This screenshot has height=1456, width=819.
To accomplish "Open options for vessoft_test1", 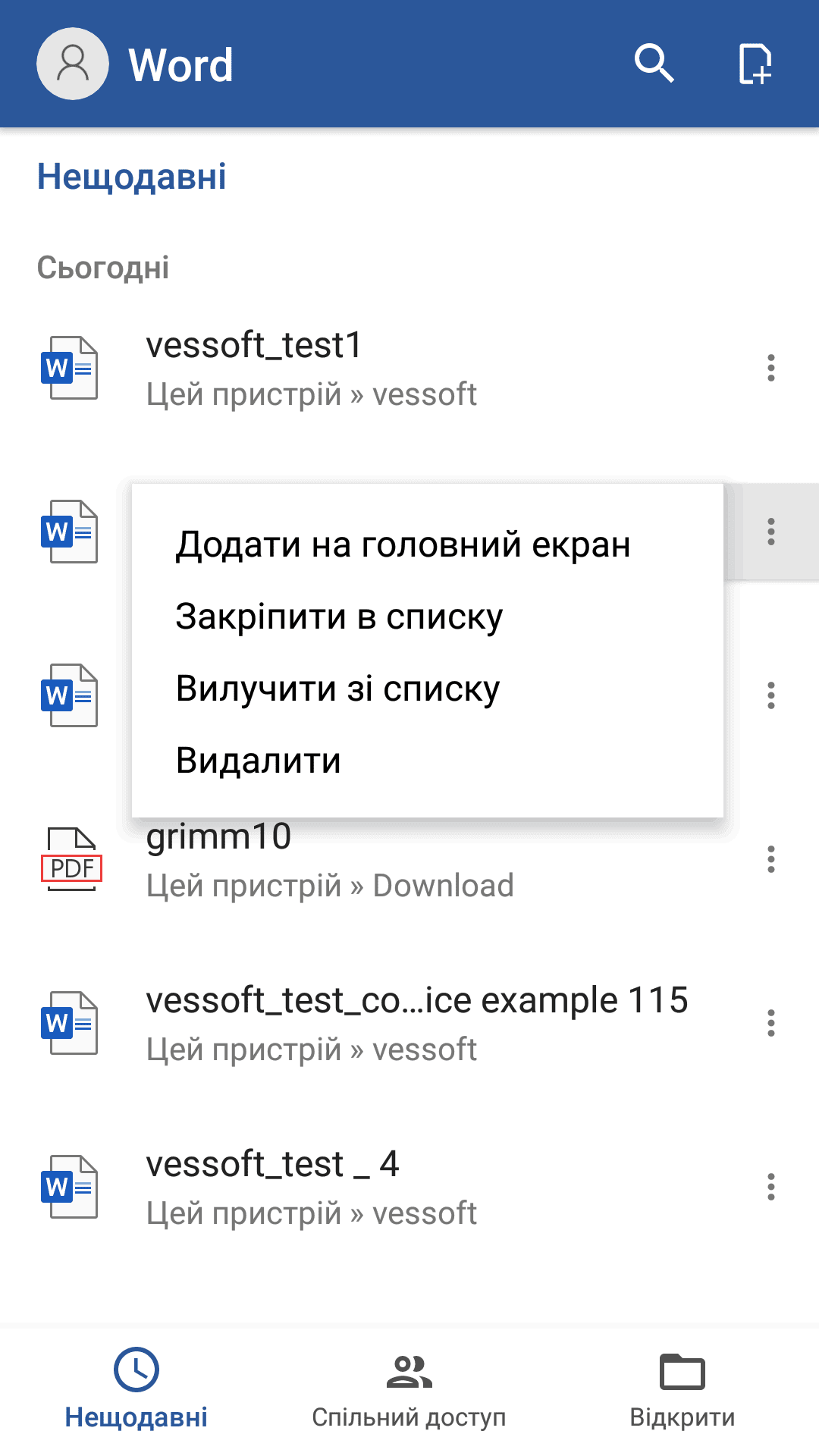I will tap(770, 369).
